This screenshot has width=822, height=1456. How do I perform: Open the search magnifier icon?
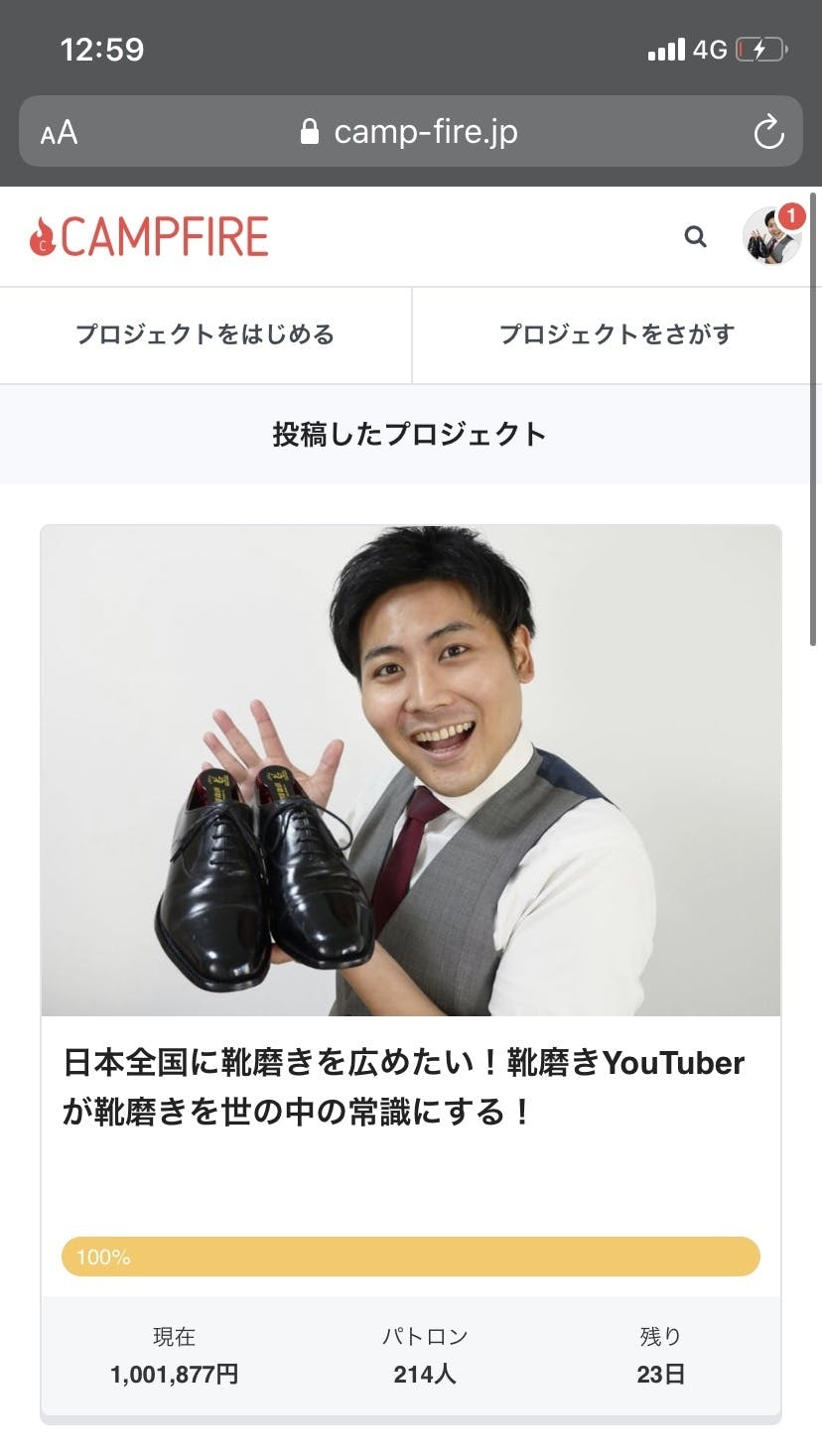695,236
